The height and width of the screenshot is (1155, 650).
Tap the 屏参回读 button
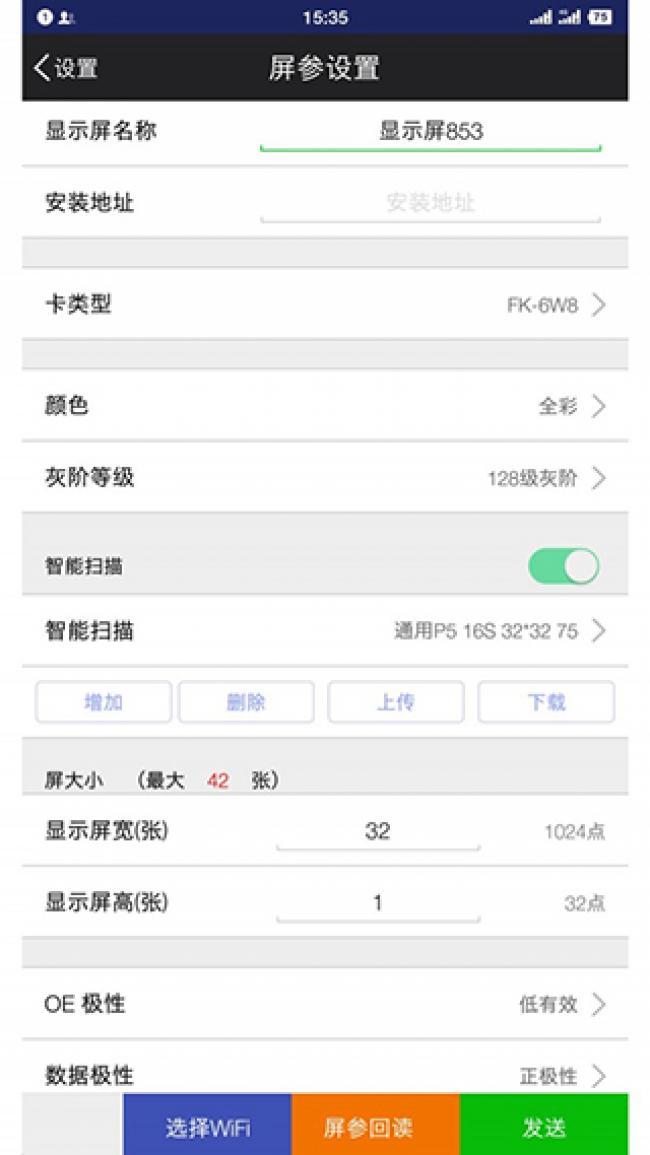375,1127
